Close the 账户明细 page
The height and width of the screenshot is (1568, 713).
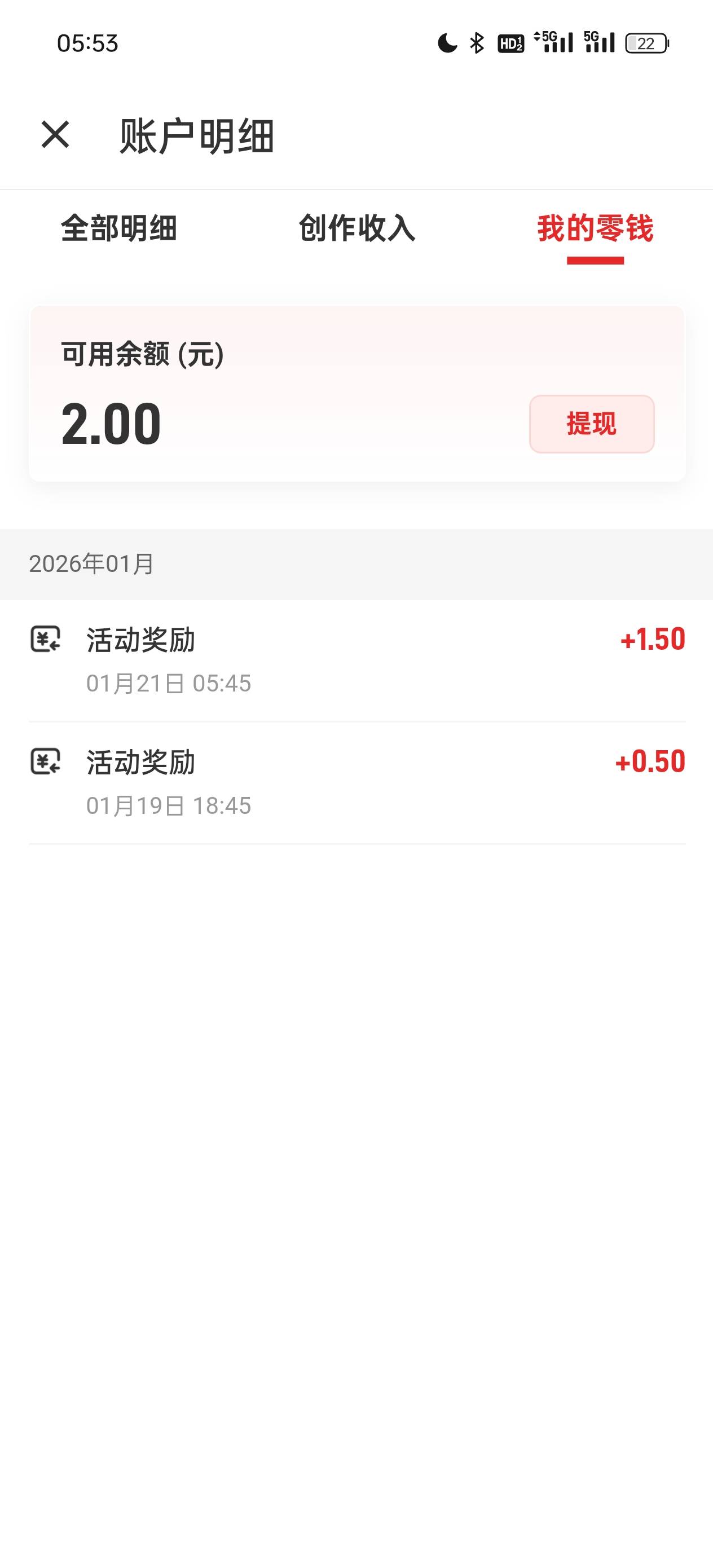pos(55,135)
